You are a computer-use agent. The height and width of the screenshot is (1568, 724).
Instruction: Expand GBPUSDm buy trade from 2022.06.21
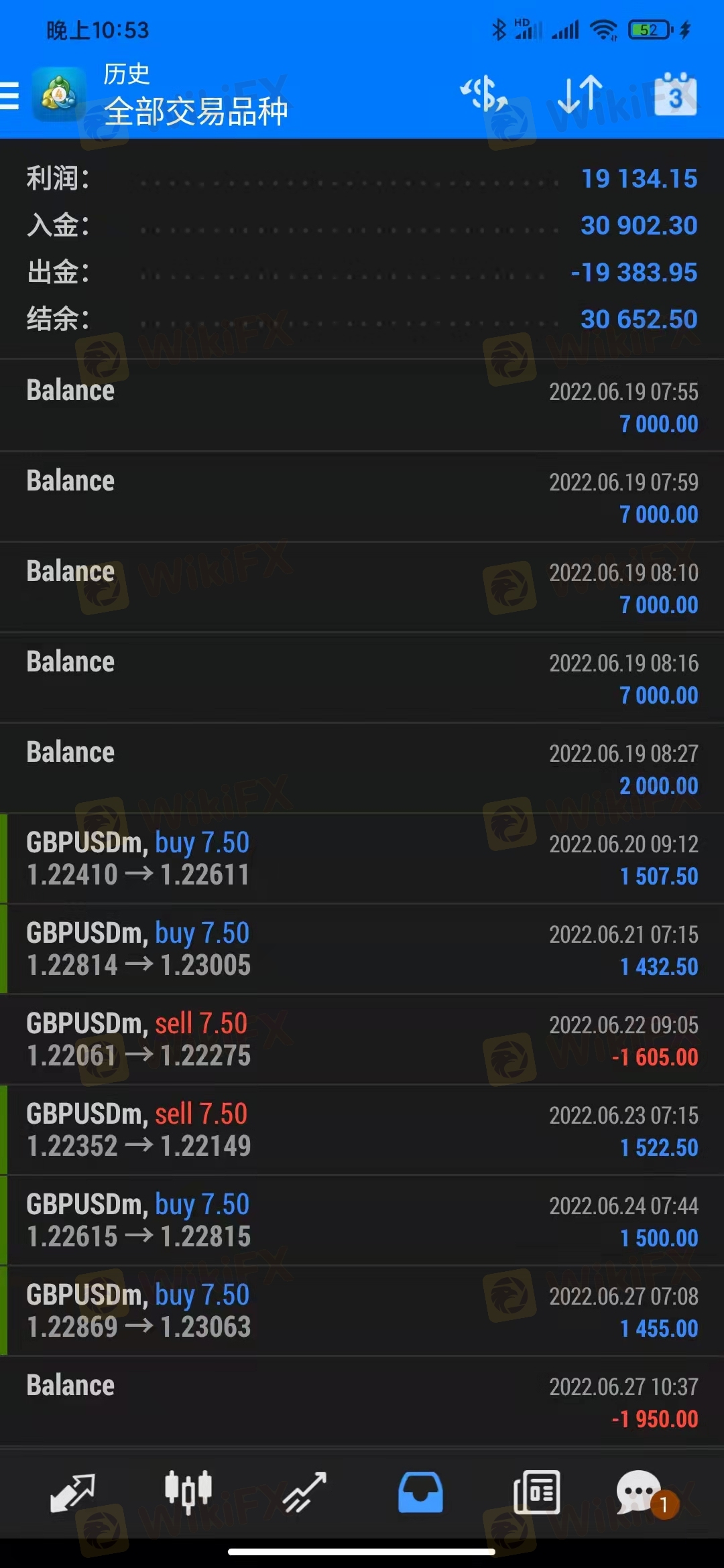click(x=362, y=950)
